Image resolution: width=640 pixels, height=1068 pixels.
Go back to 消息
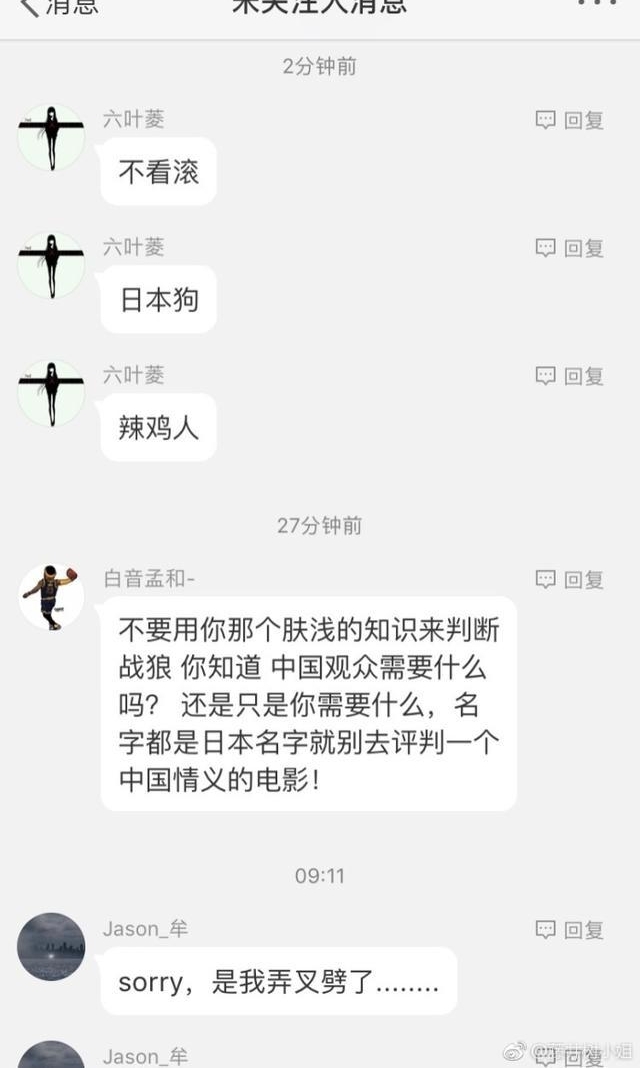point(58,6)
